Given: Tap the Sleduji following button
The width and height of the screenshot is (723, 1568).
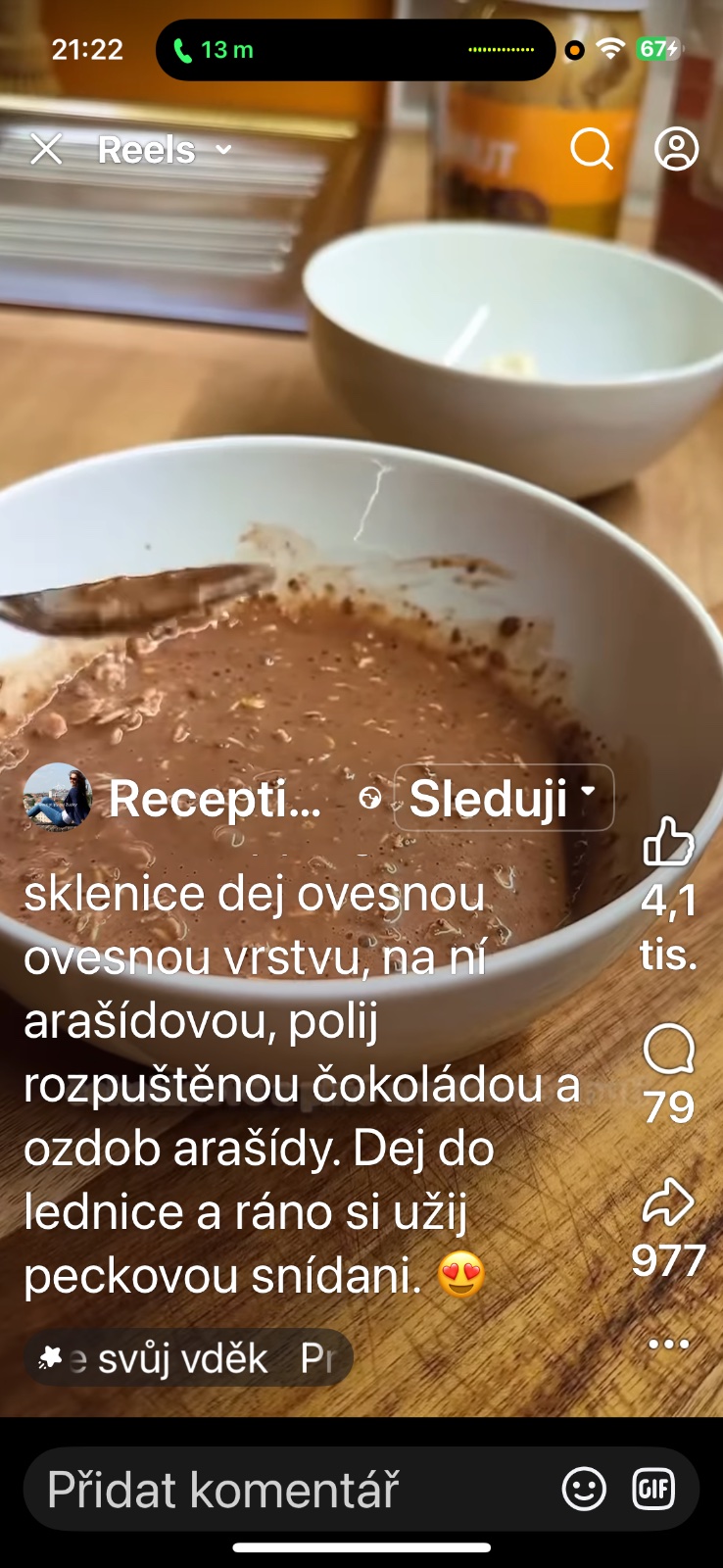Looking at the screenshot, I should click(503, 798).
